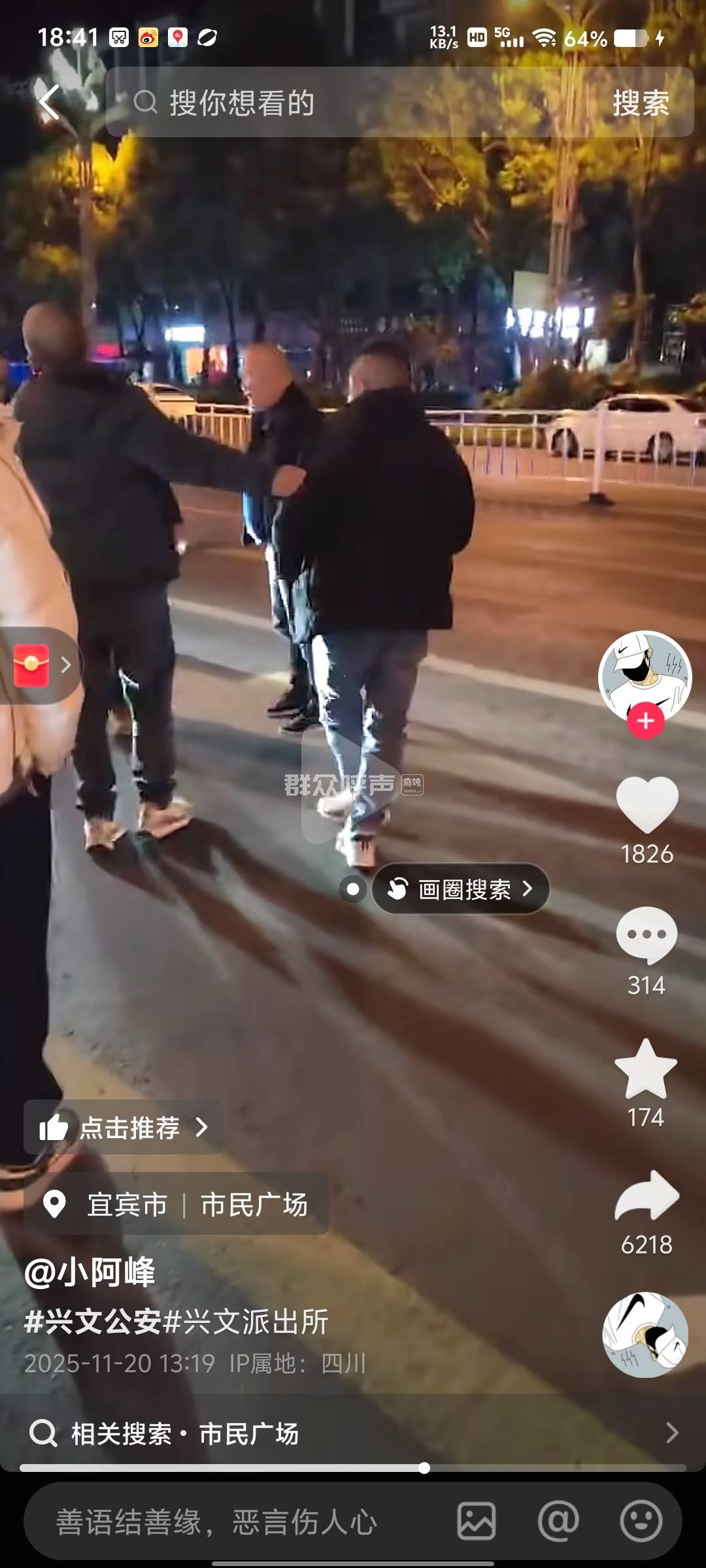The image size is (706, 1568).
Task: Go back using the top-left arrow
Action: click(50, 103)
